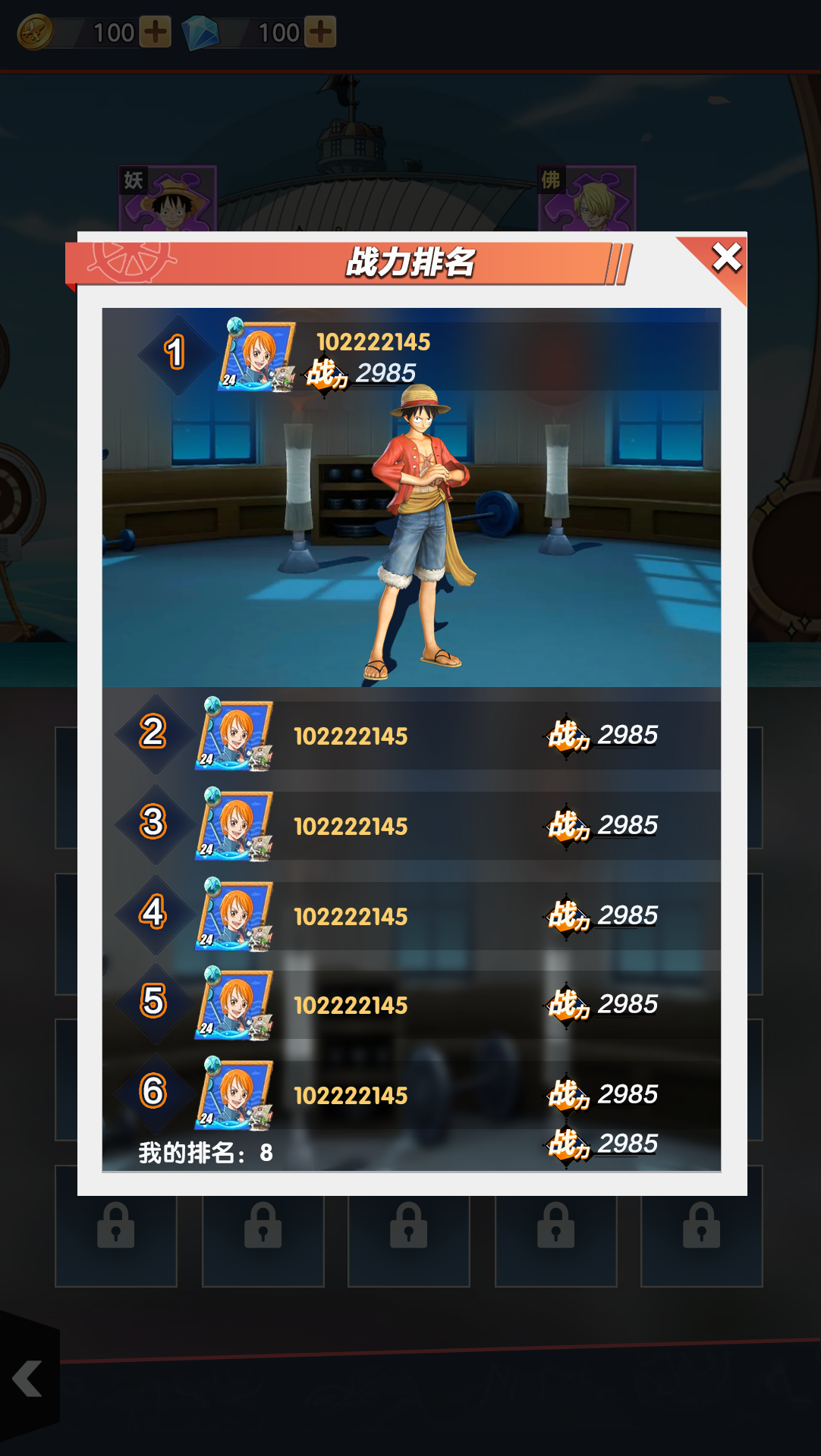Add more diamonds with the plus button

pyautogui.click(x=320, y=33)
